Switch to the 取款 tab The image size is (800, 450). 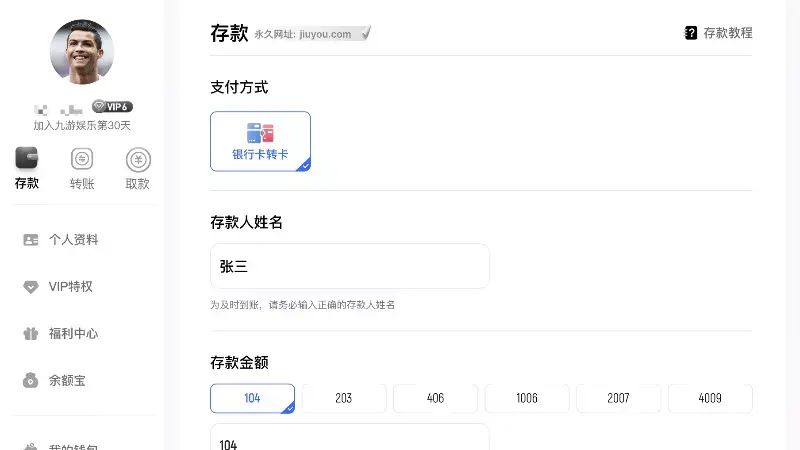(138, 168)
